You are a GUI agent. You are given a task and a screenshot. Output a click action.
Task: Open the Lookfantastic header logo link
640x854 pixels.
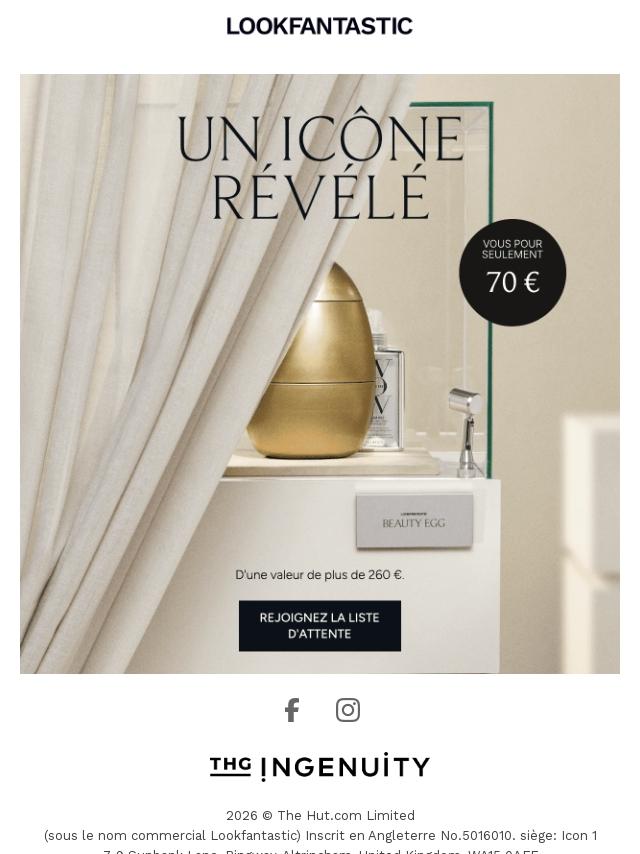[320, 26]
